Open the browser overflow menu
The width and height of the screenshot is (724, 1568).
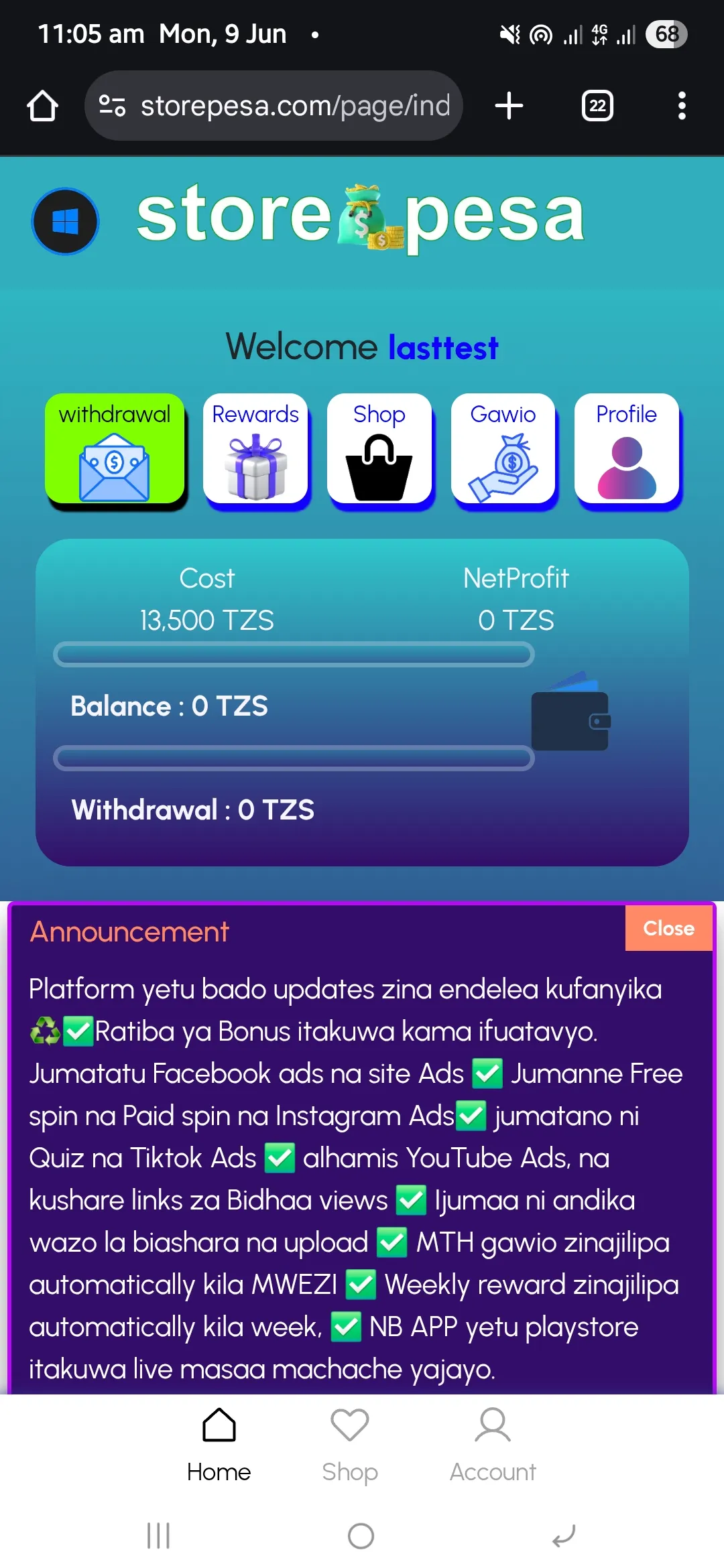682,106
